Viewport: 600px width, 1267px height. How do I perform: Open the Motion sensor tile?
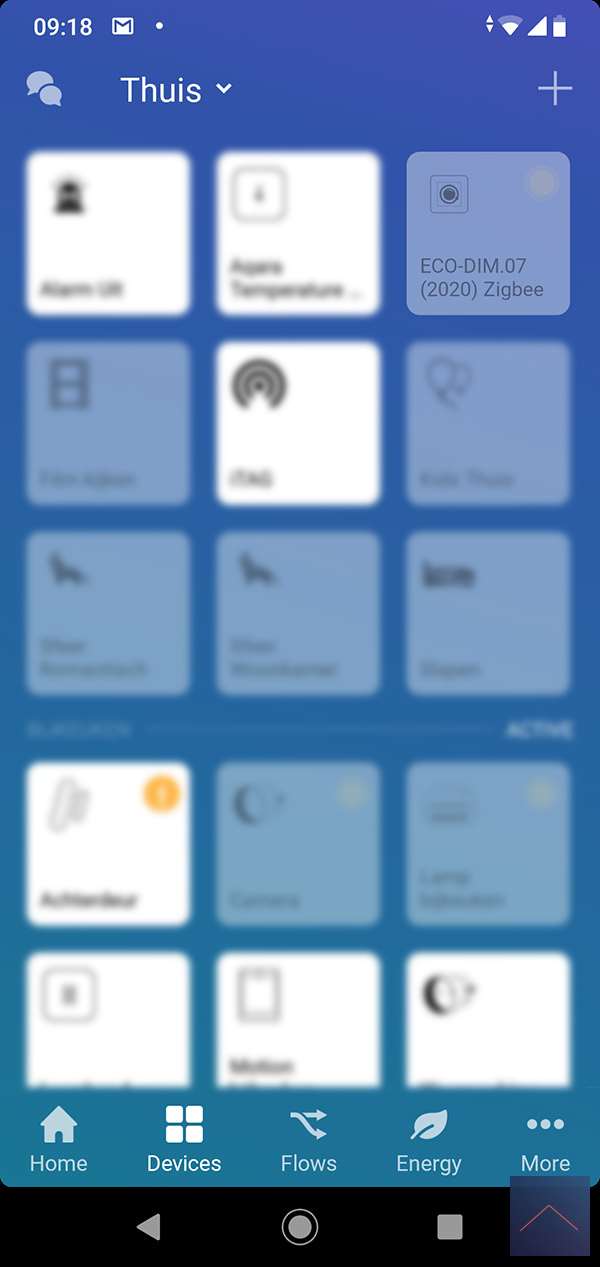pyautogui.click(x=298, y=1020)
